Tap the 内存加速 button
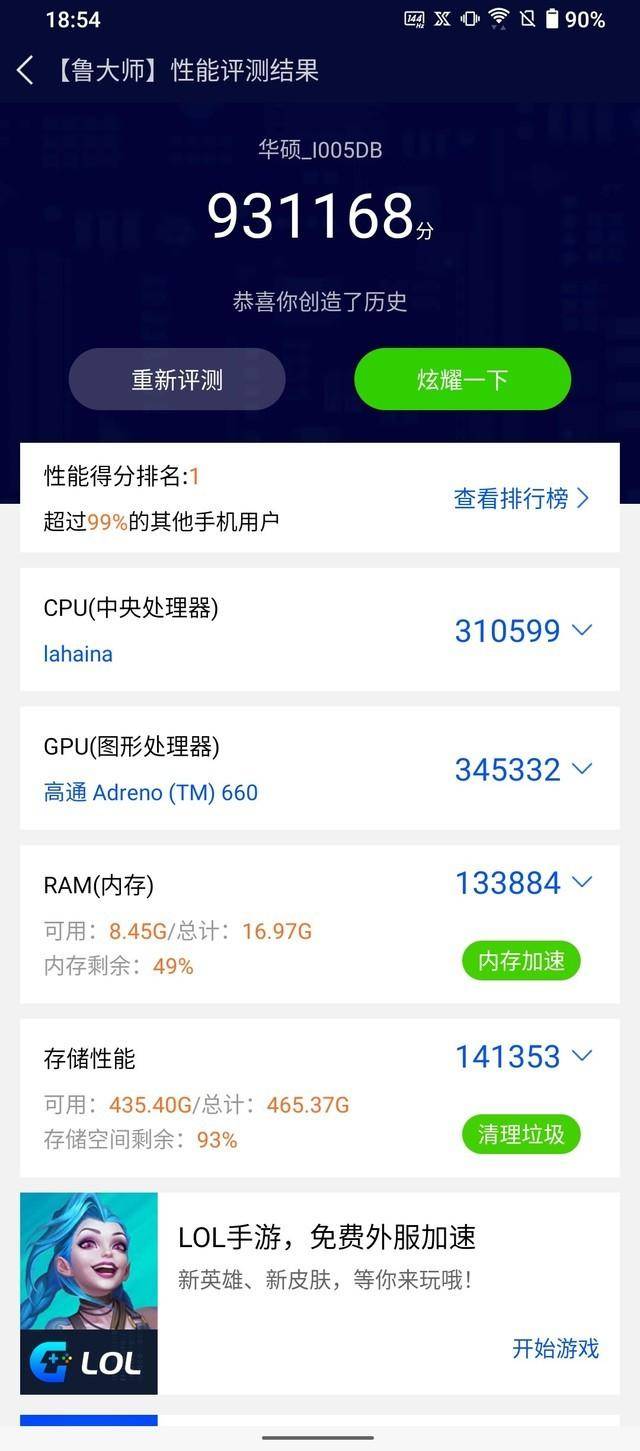640x1451 pixels. pos(521,961)
